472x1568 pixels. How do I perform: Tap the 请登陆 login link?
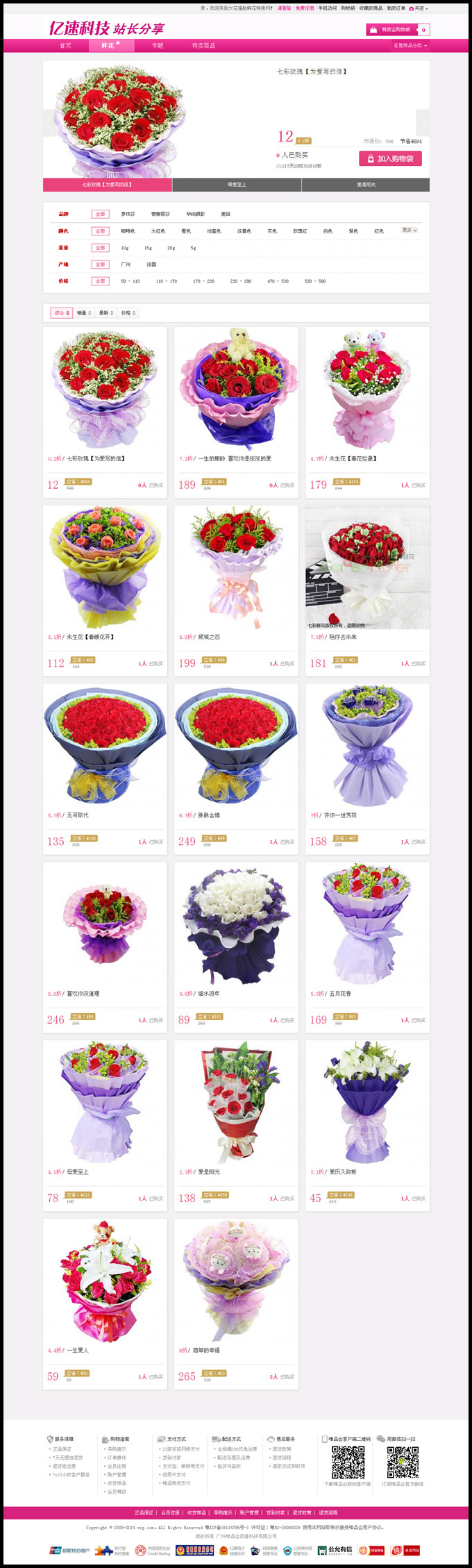pyautogui.click(x=285, y=8)
